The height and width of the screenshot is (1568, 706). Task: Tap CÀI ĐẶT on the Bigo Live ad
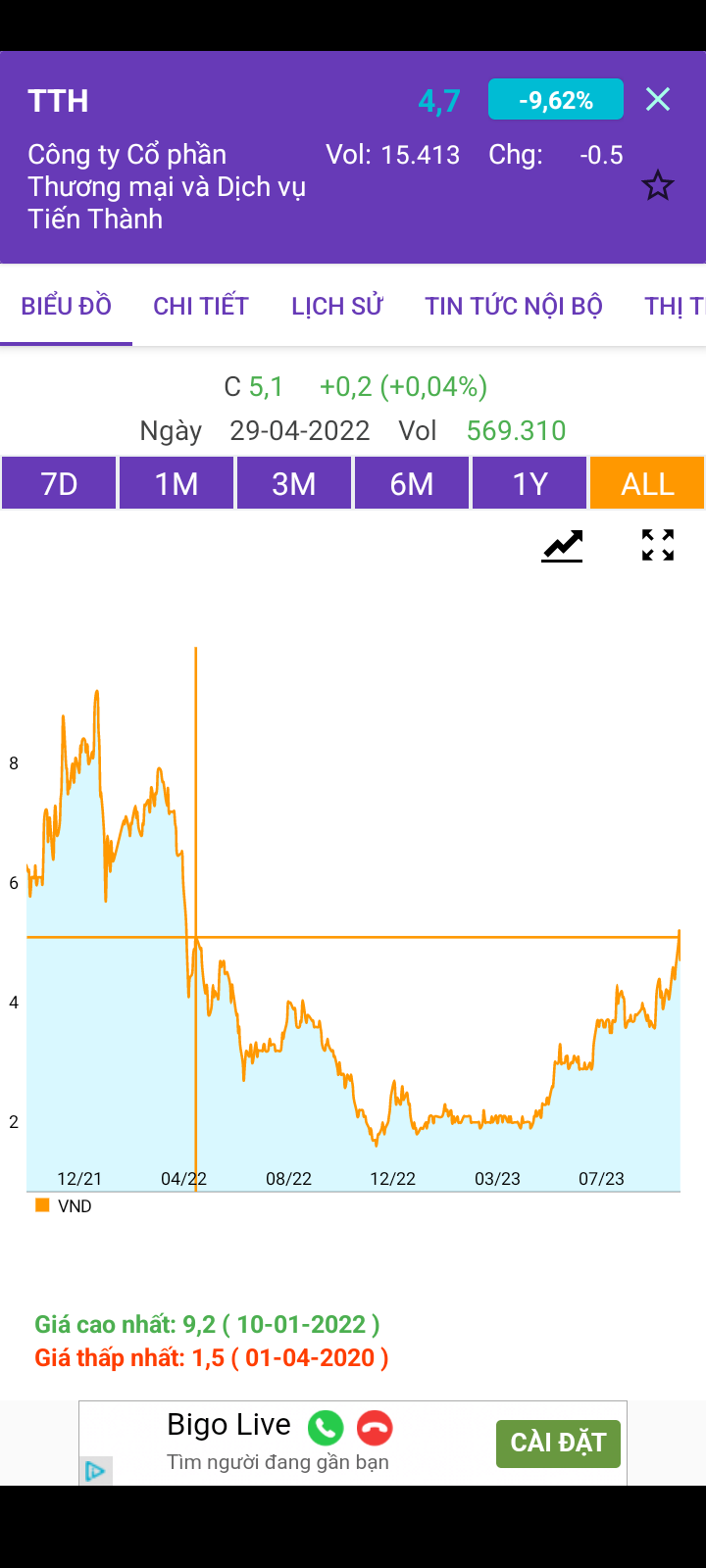(x=558, y=1443)
